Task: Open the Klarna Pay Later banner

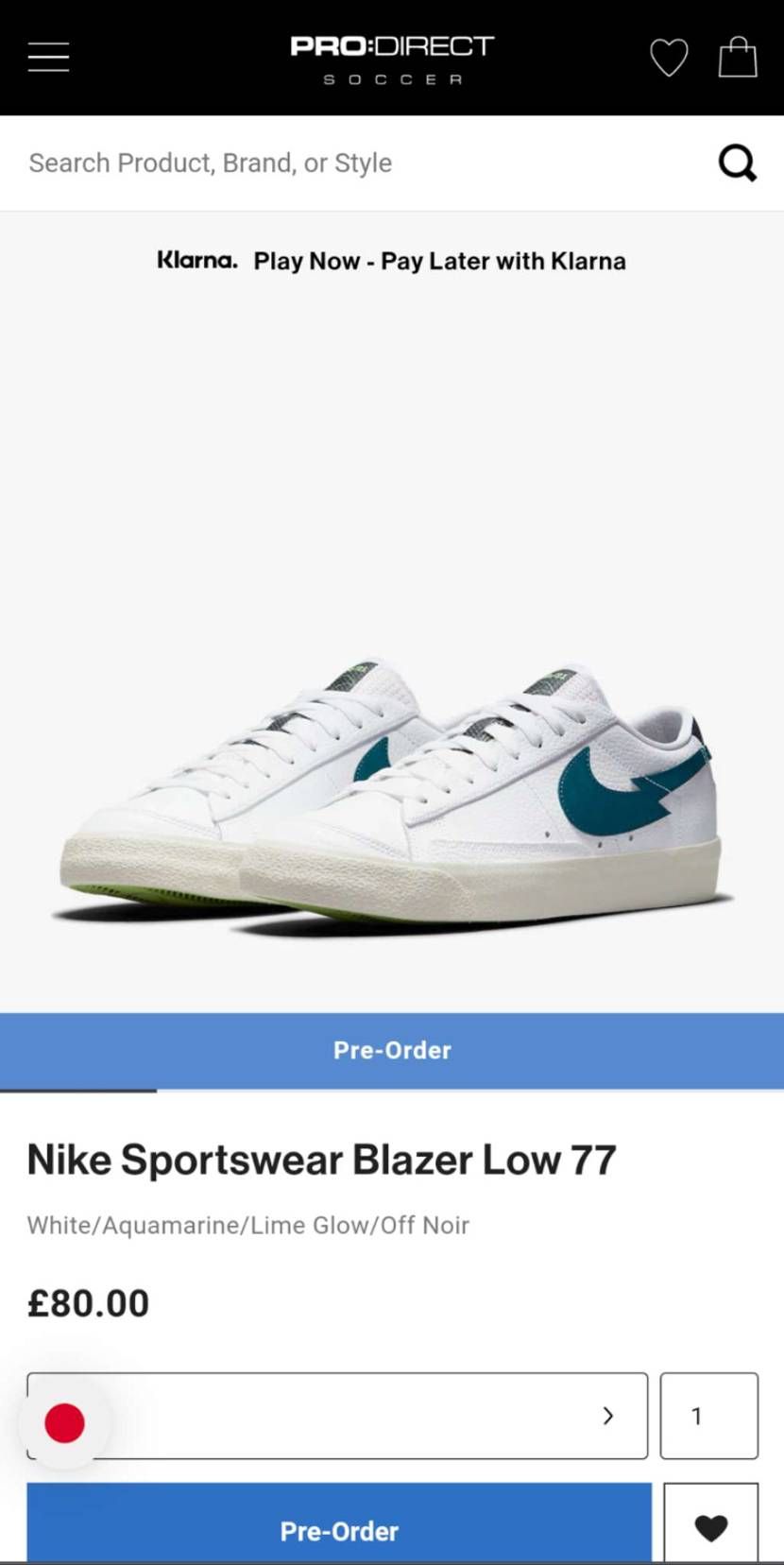Action: (392, 261)
